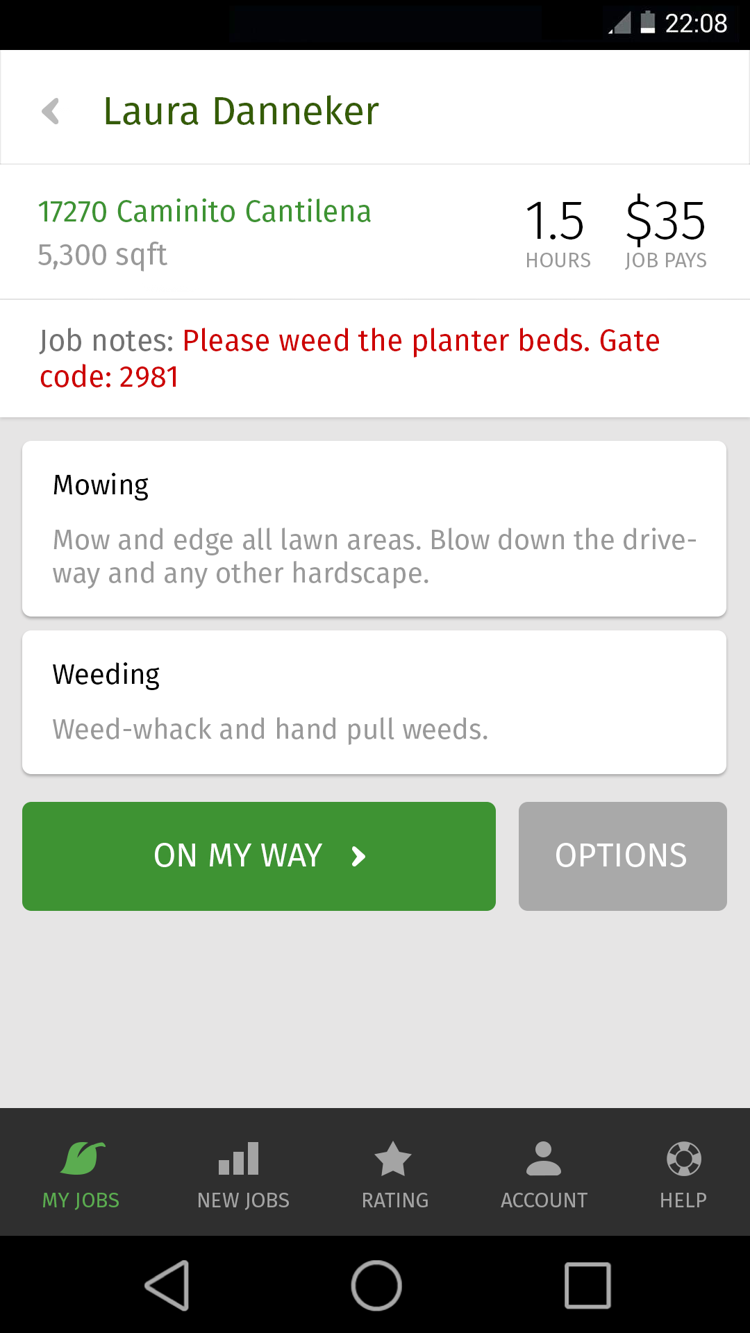The width and height of the screenshot is (750, 1333).
Task: Open the Help tab
Action: [x=683, y=1174]
